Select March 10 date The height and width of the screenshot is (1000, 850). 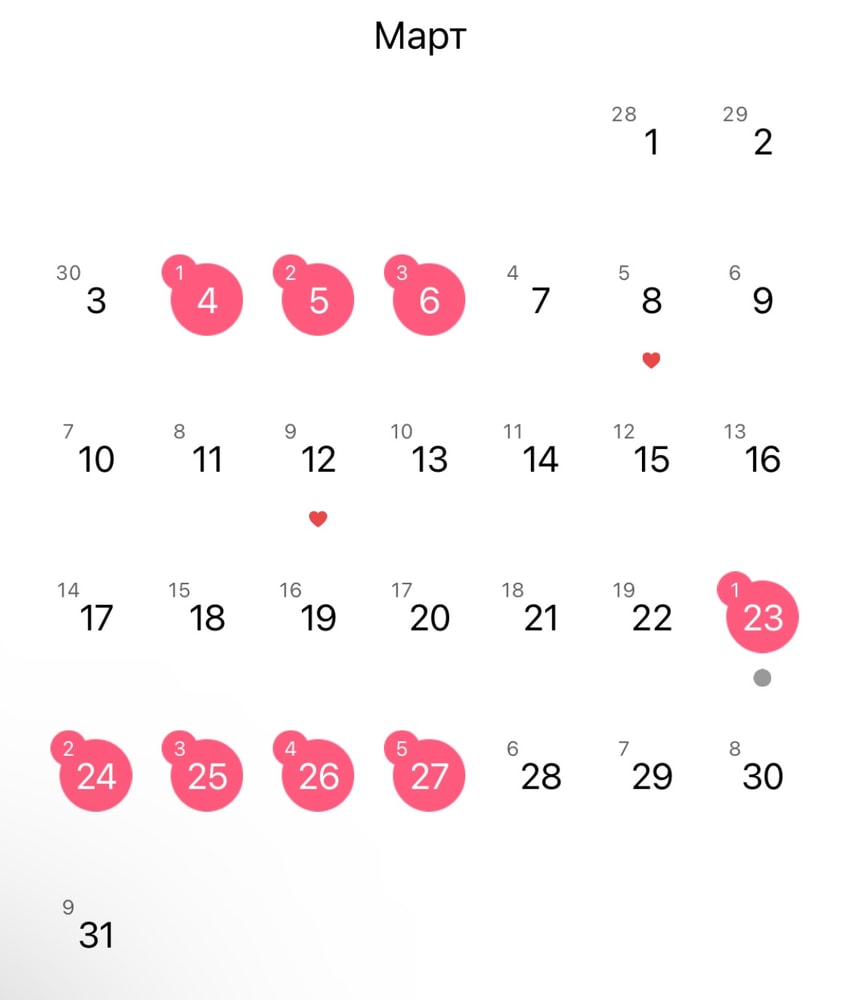[96, 459]
